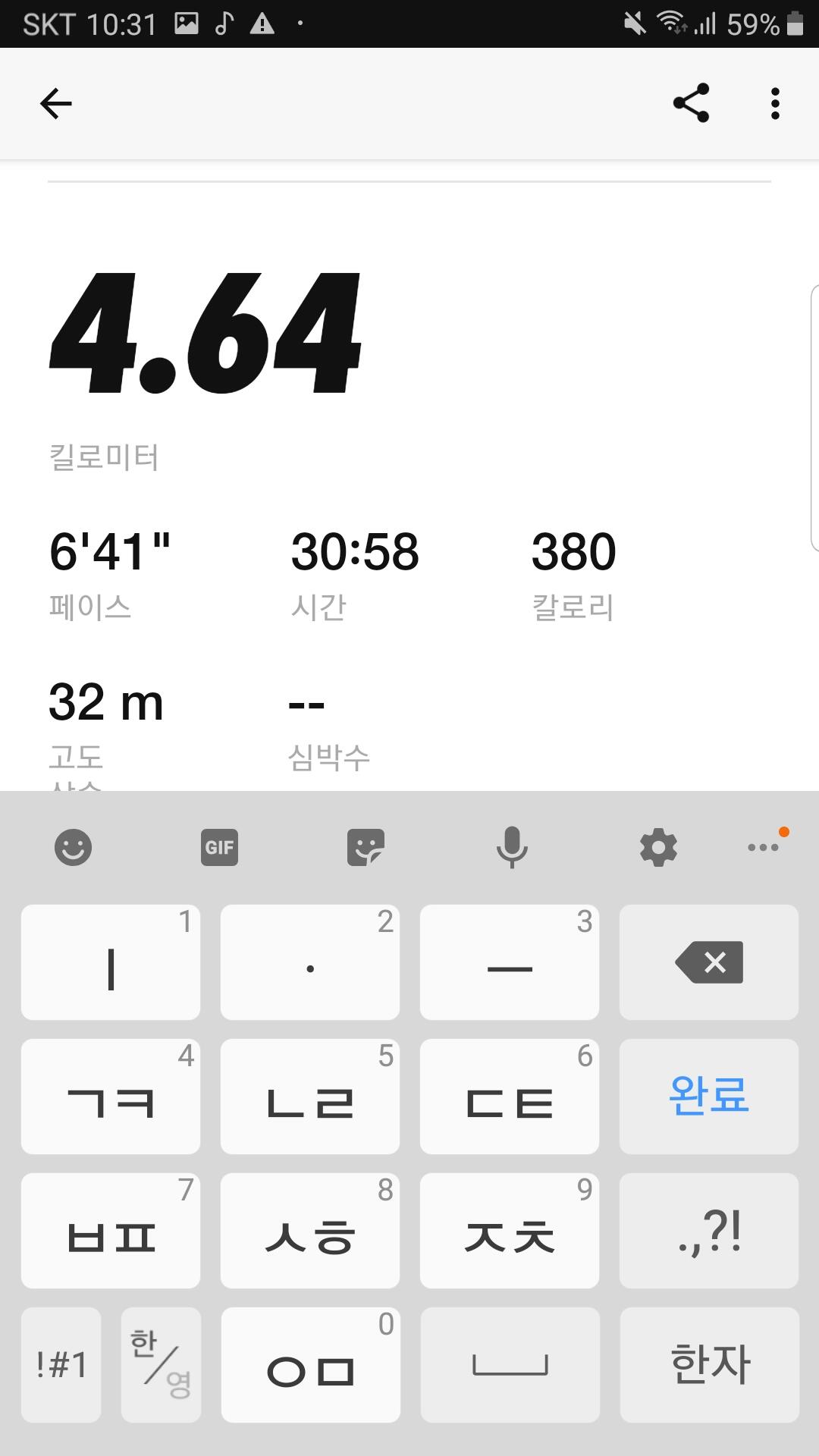Tap the space bar key
819x1456 pixels.
tap(510, 1364)
